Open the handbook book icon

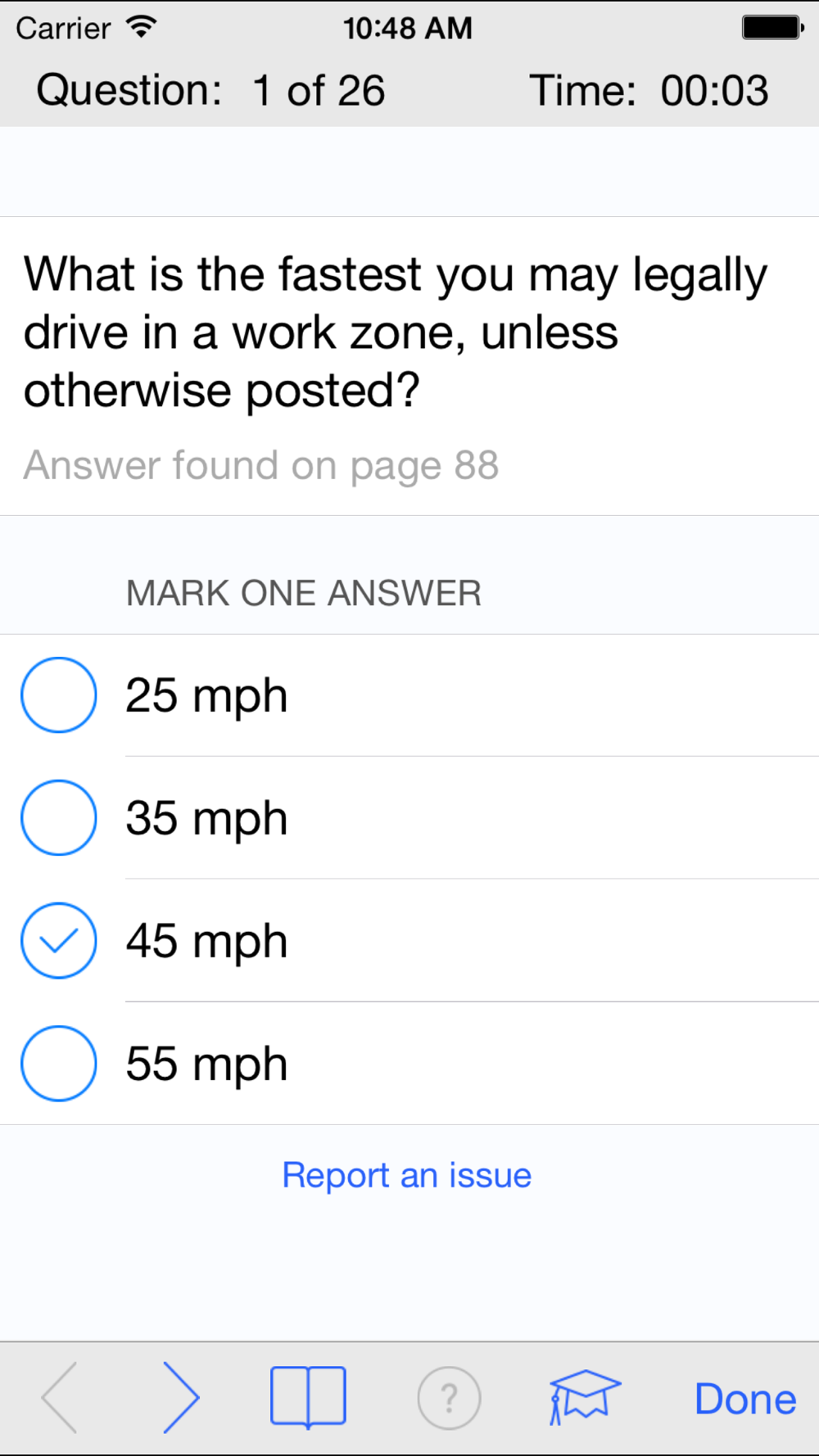pos(308,1397)
